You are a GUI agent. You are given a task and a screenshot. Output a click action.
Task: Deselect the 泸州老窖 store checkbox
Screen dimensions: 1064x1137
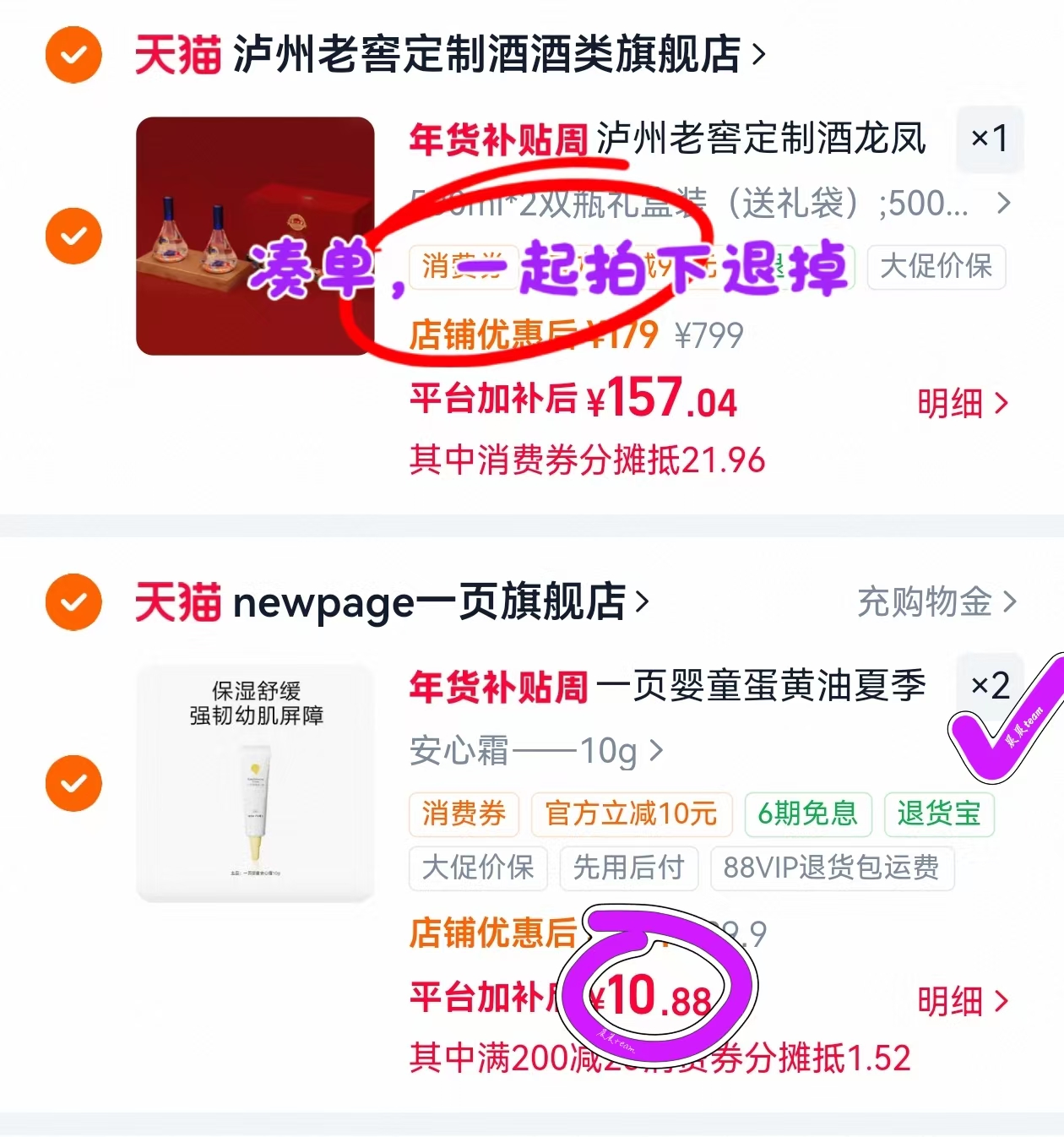pyautogui.click(x=73, y=53)
